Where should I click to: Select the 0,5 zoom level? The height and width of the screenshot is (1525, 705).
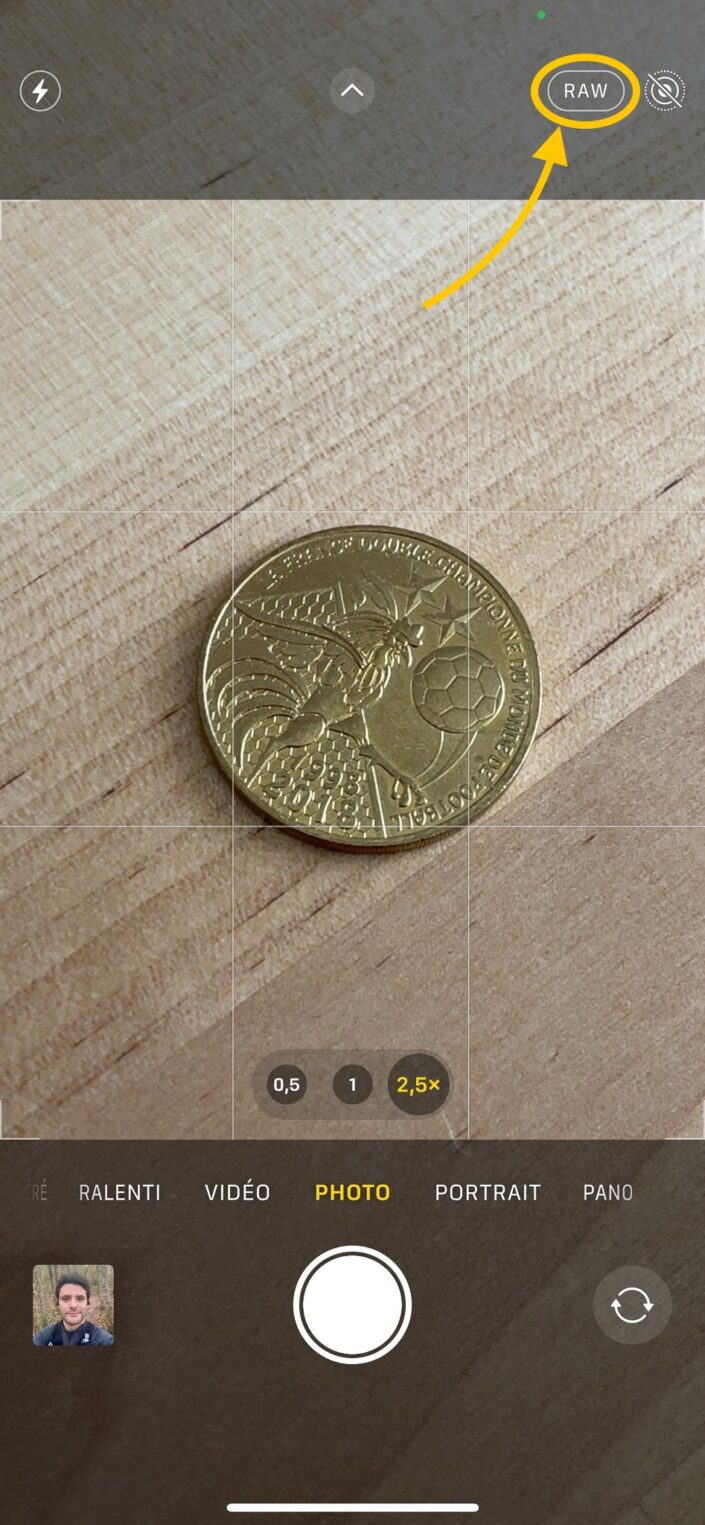point(287,1085)
